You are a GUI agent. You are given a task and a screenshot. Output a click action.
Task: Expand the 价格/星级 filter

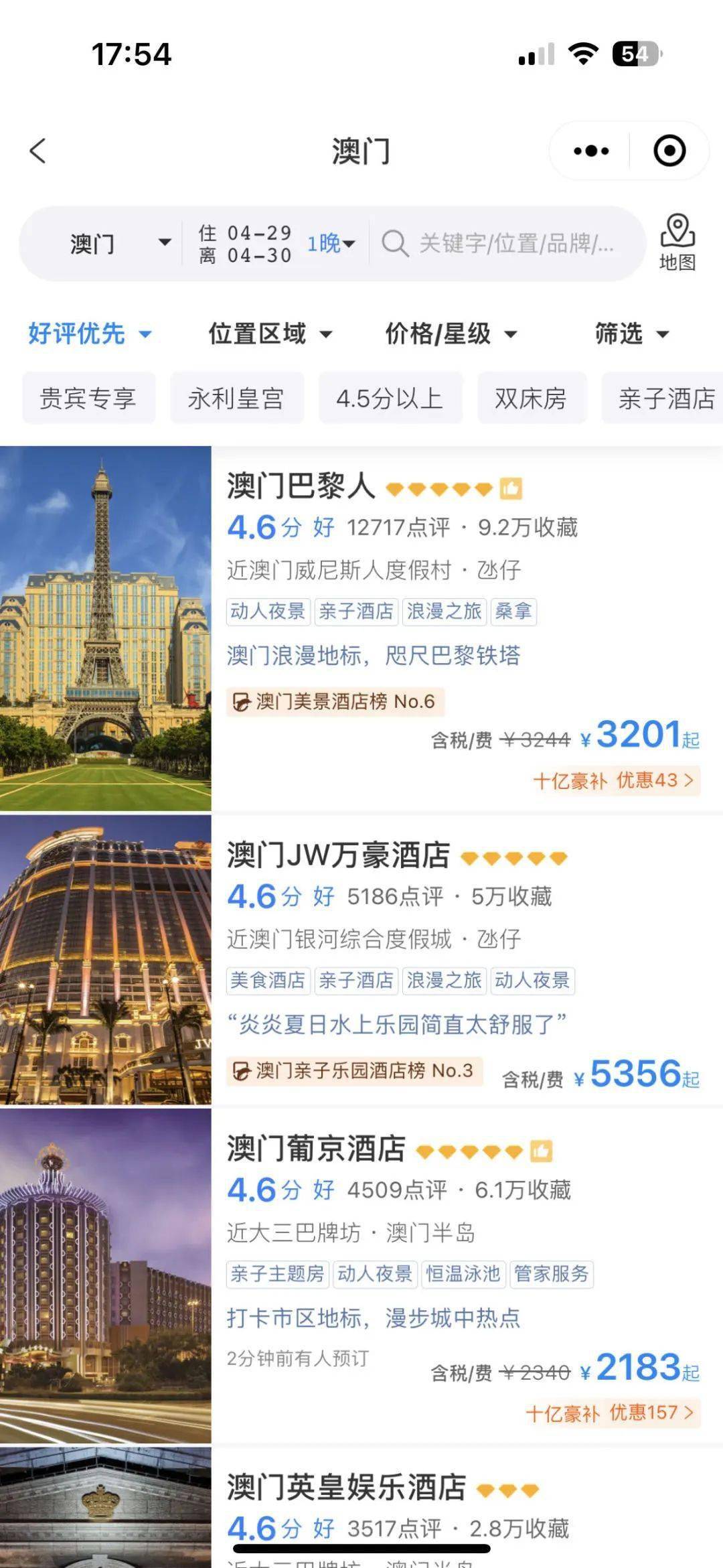click(x=451, y=334)
